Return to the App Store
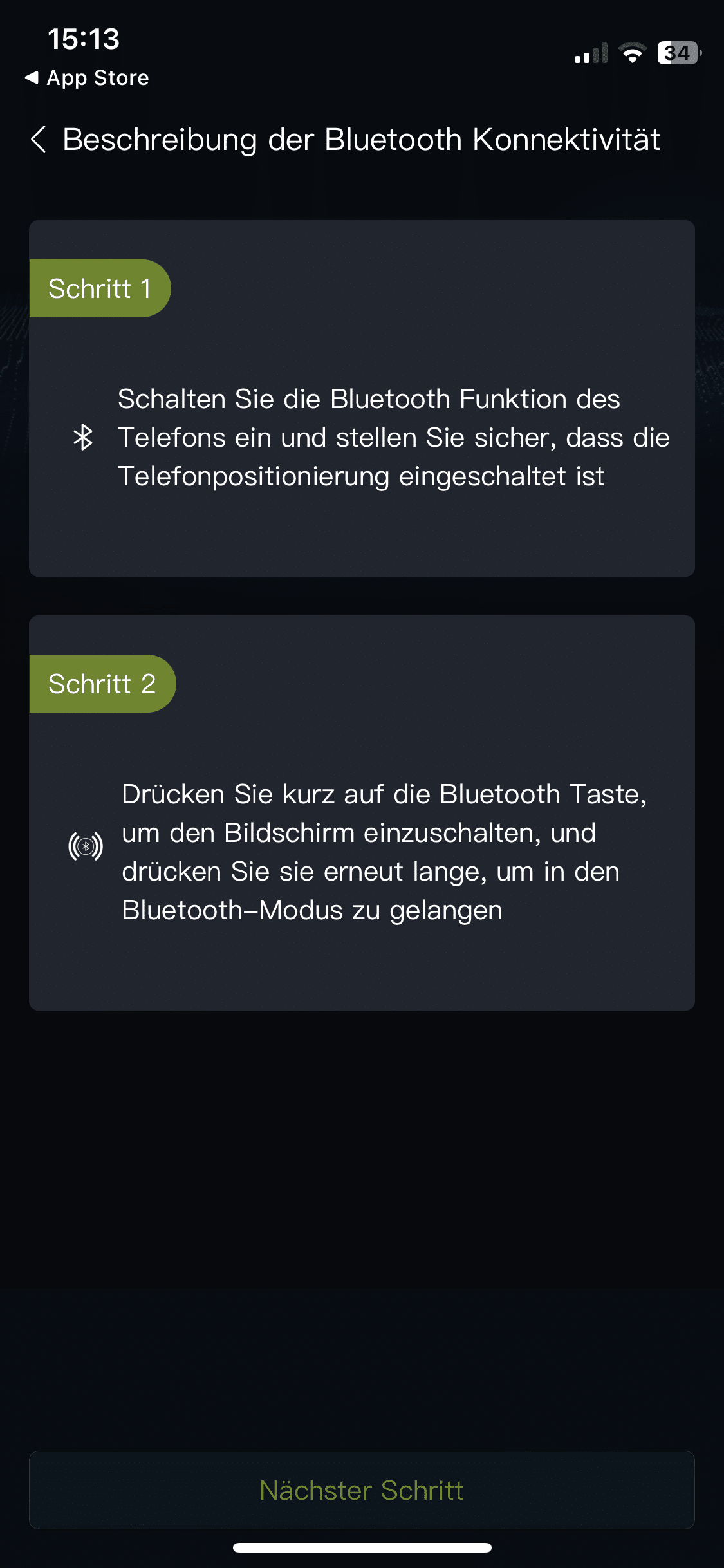Viewport: 724px width, 1568px height. (x=88, y=78)
